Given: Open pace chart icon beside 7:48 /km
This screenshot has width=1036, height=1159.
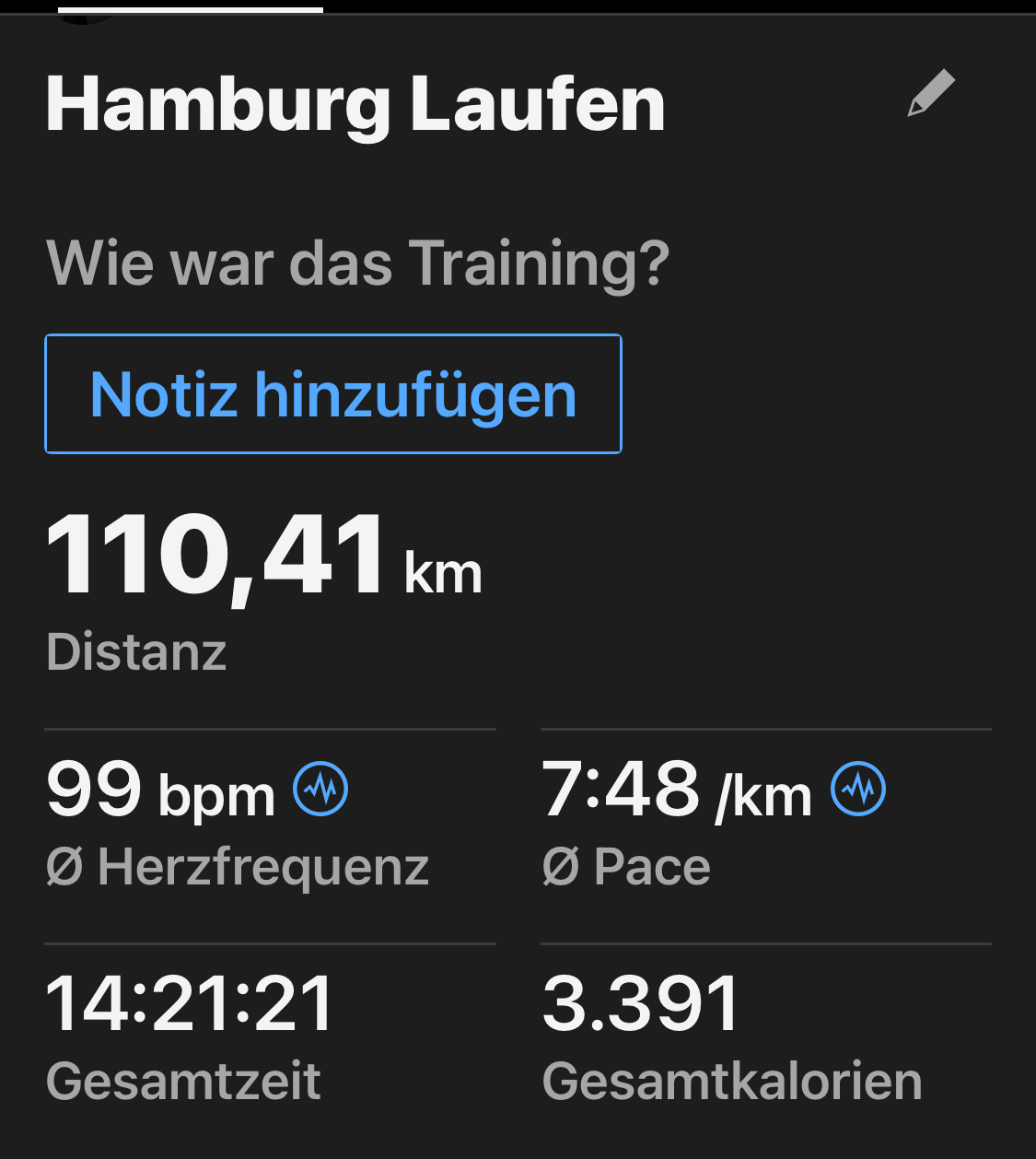Looking at the screenshot, I should click(858, 790).
